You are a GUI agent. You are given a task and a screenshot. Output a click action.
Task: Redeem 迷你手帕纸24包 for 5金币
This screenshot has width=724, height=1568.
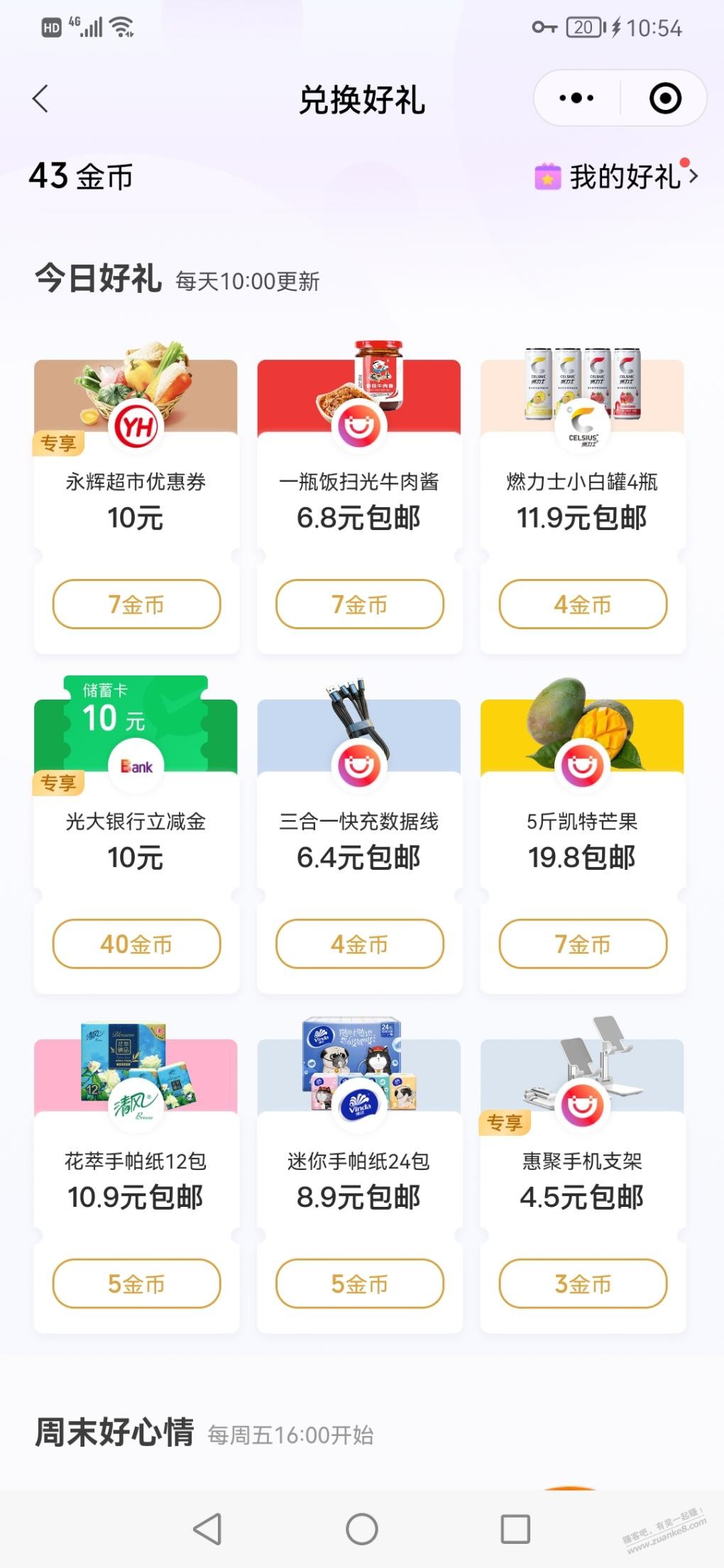pyautogui.click(x=359, y=1284)
